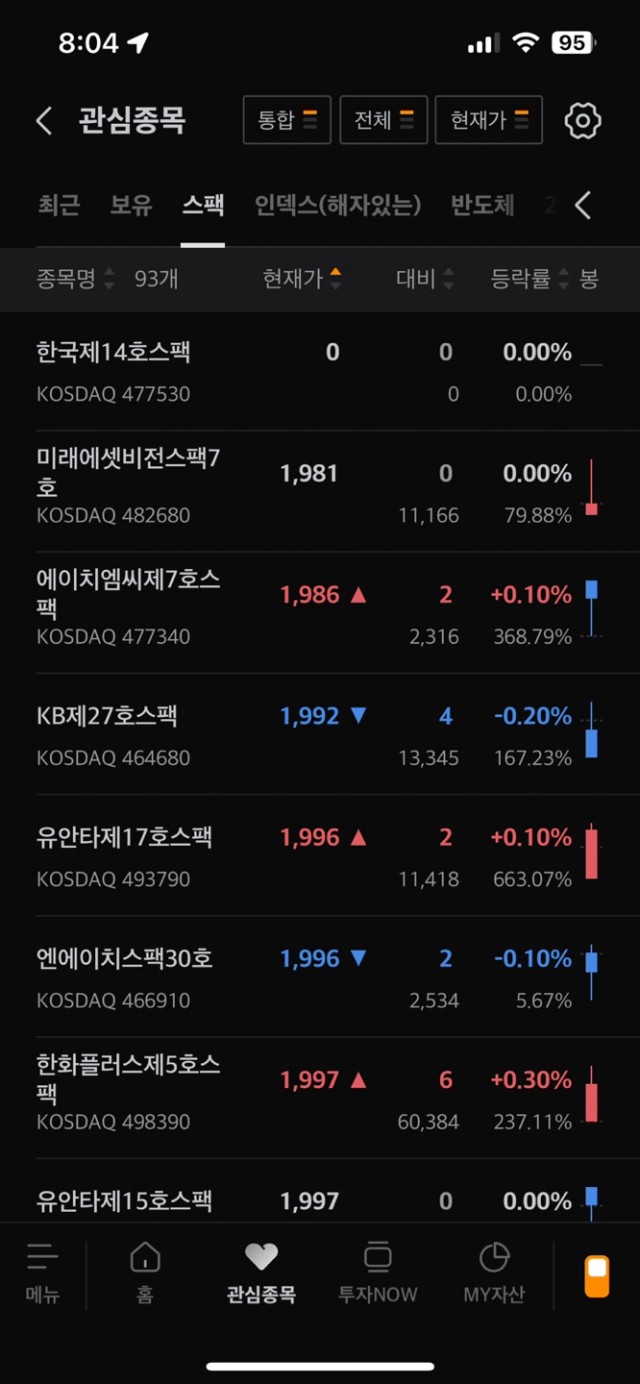This screenshot has height=1384, width=640.
Task: Switch to the 보유 tab
Action: 131,205
